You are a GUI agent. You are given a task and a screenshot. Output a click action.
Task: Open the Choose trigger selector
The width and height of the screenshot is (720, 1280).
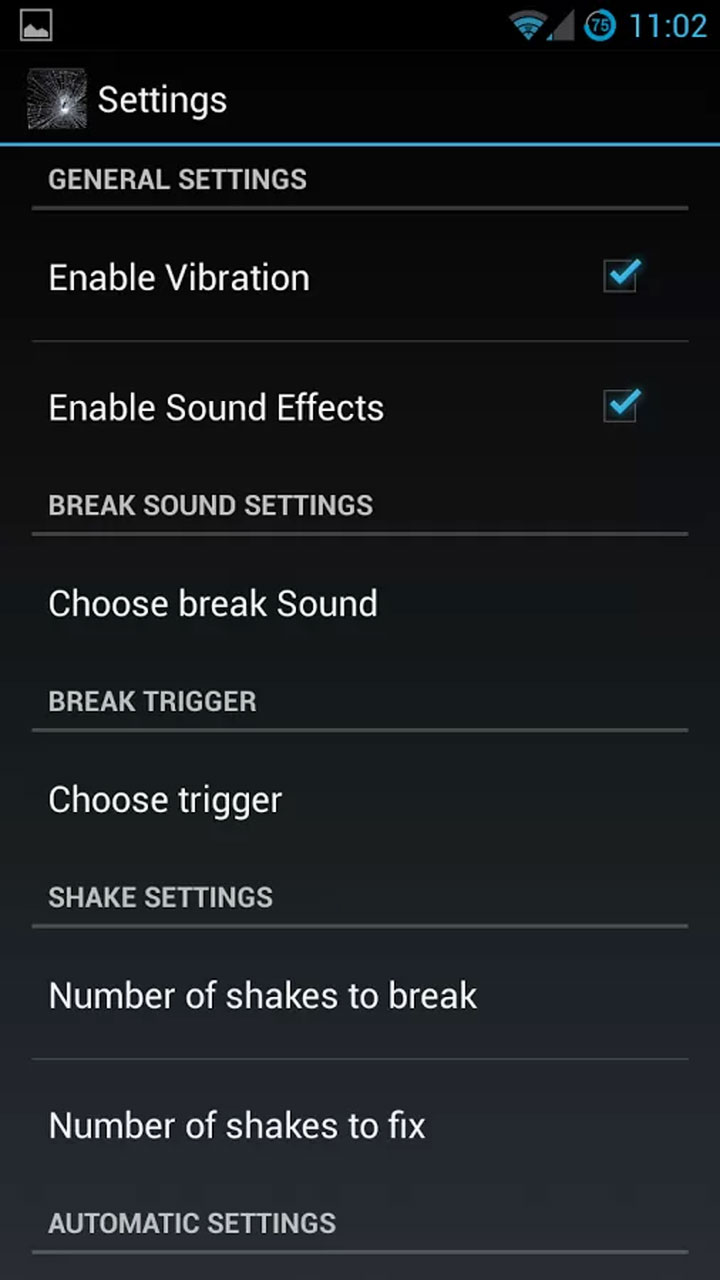pos(360,799)
